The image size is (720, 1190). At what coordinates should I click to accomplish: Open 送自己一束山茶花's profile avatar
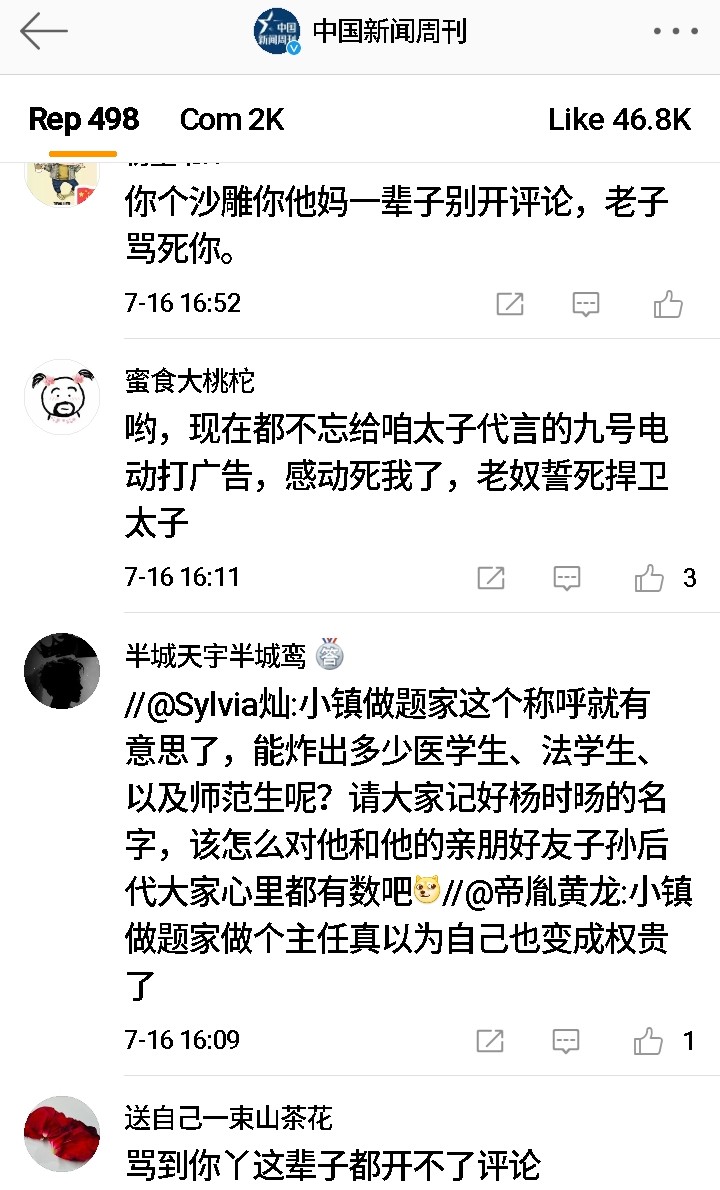62,1134
